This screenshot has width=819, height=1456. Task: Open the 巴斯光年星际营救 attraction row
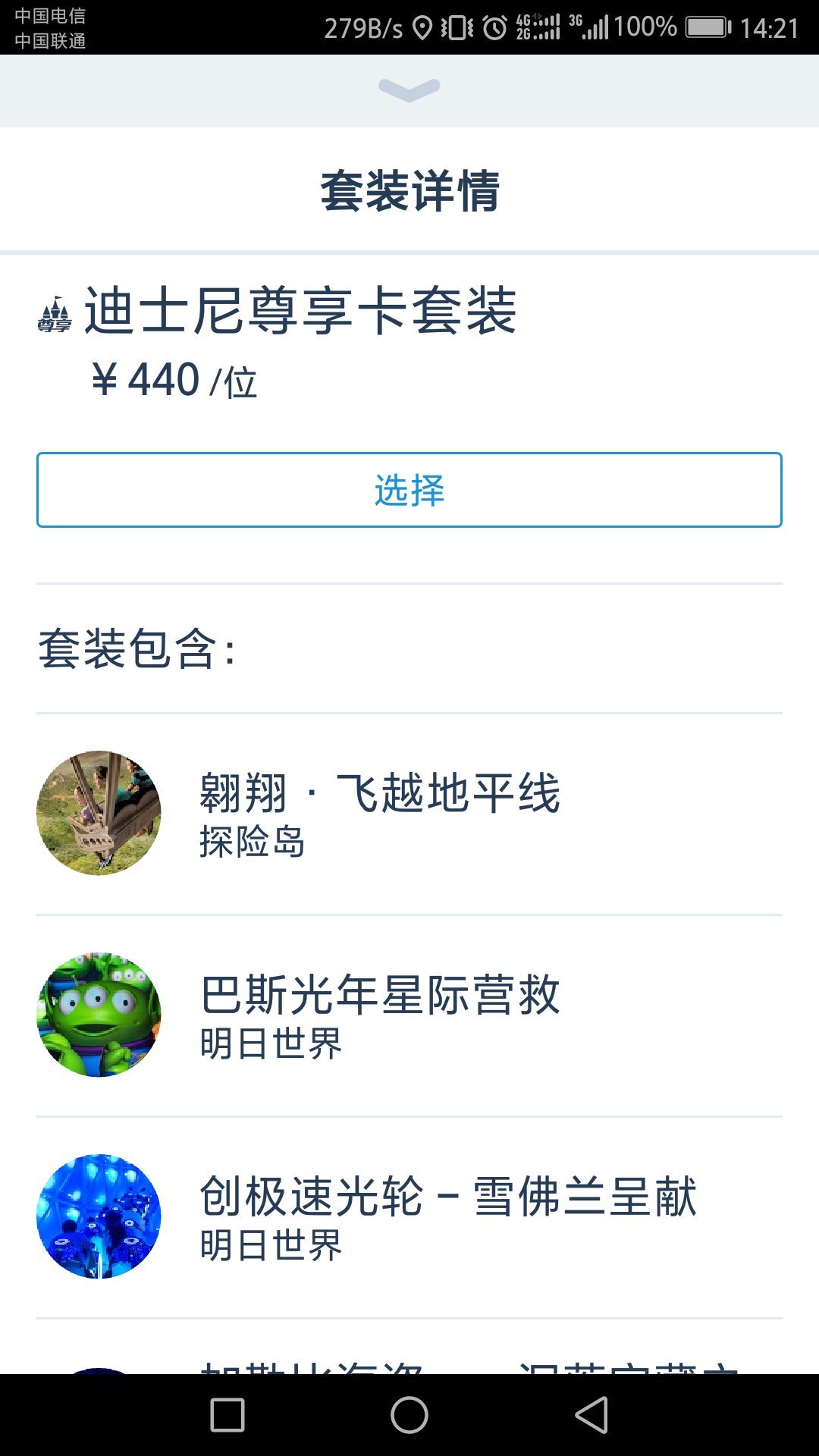click(409, 1015)
